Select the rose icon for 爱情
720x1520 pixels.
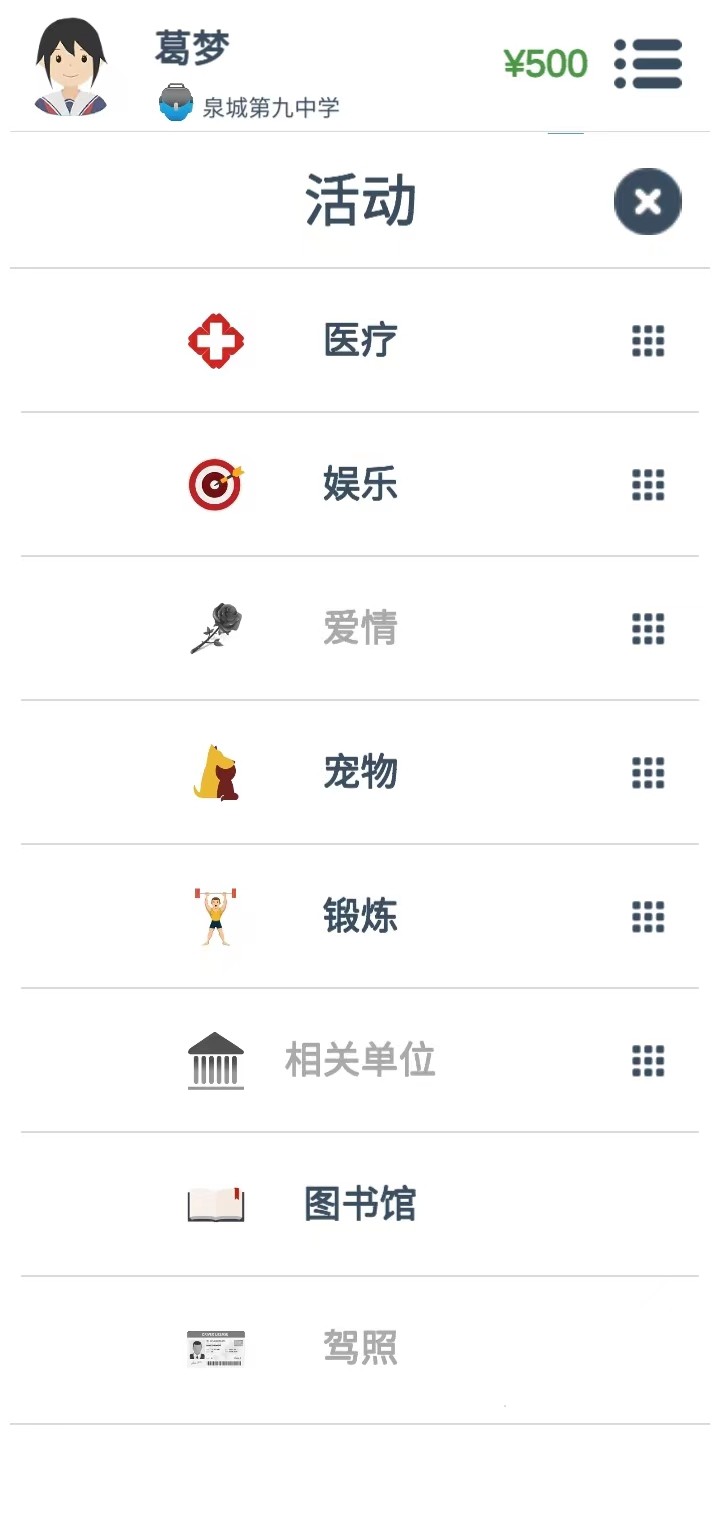click(x=216, y=629)
